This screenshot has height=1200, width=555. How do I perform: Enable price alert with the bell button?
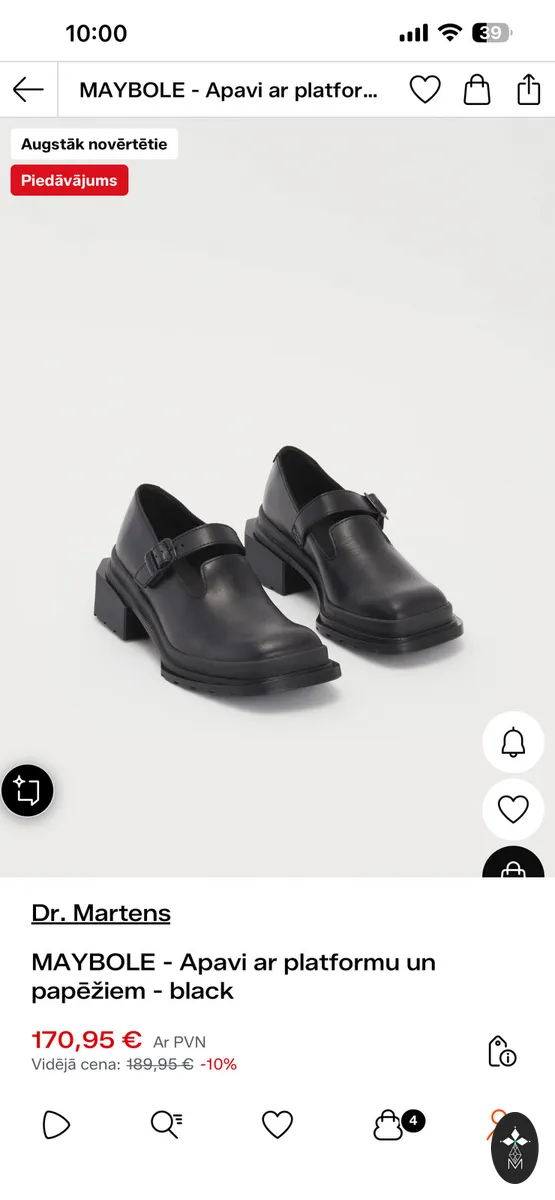(513, 742)
